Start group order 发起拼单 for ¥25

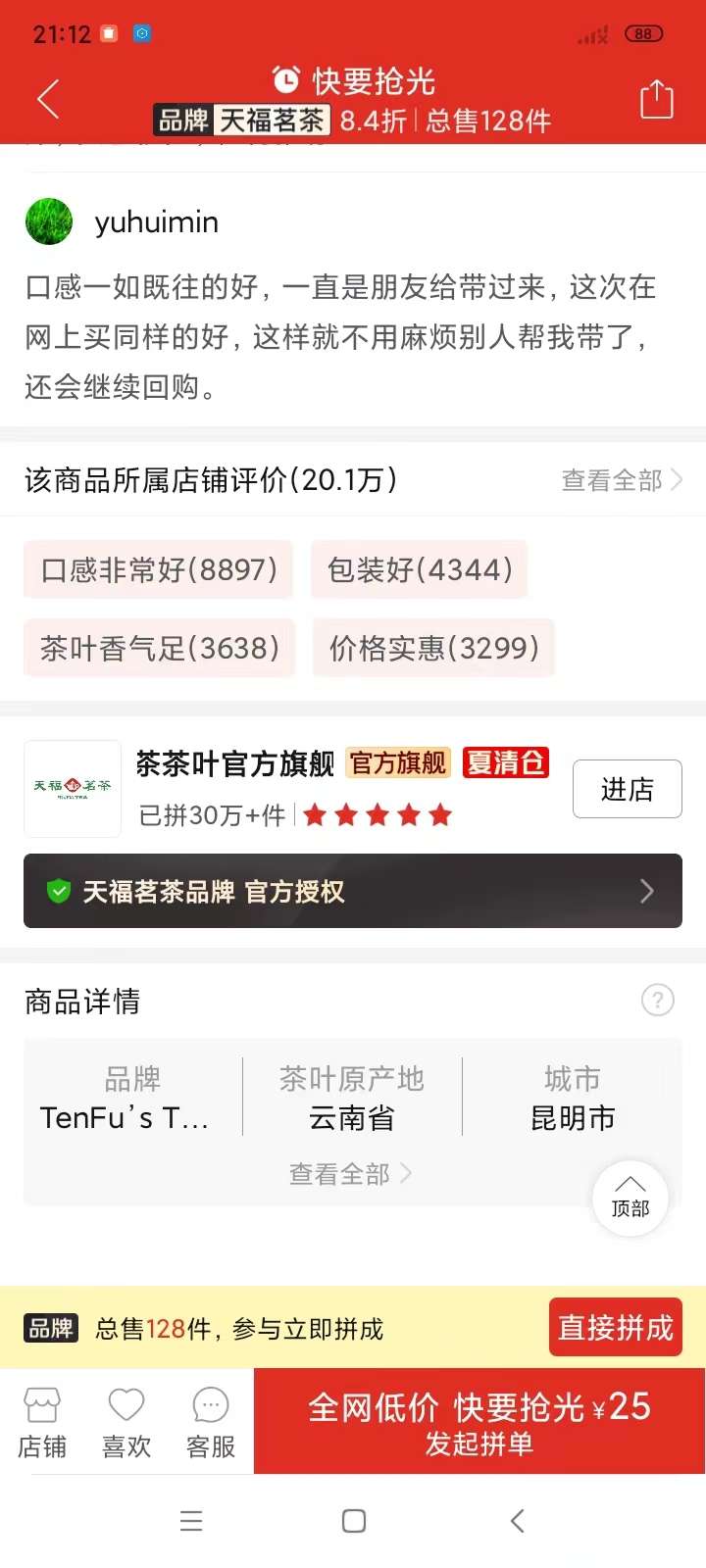(479, 1421)
